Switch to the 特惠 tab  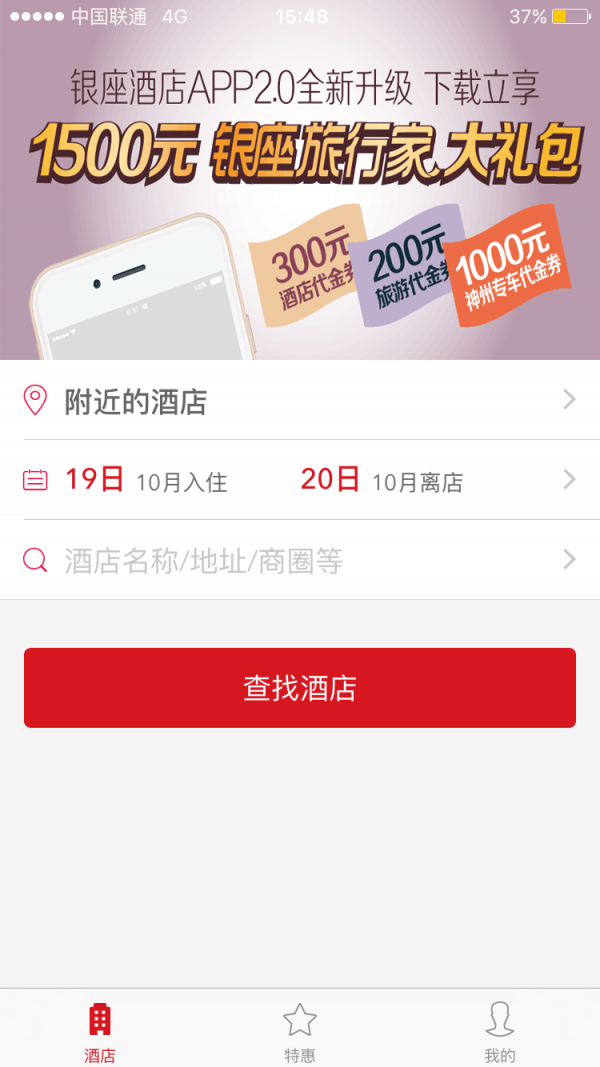click(300, 1032)
